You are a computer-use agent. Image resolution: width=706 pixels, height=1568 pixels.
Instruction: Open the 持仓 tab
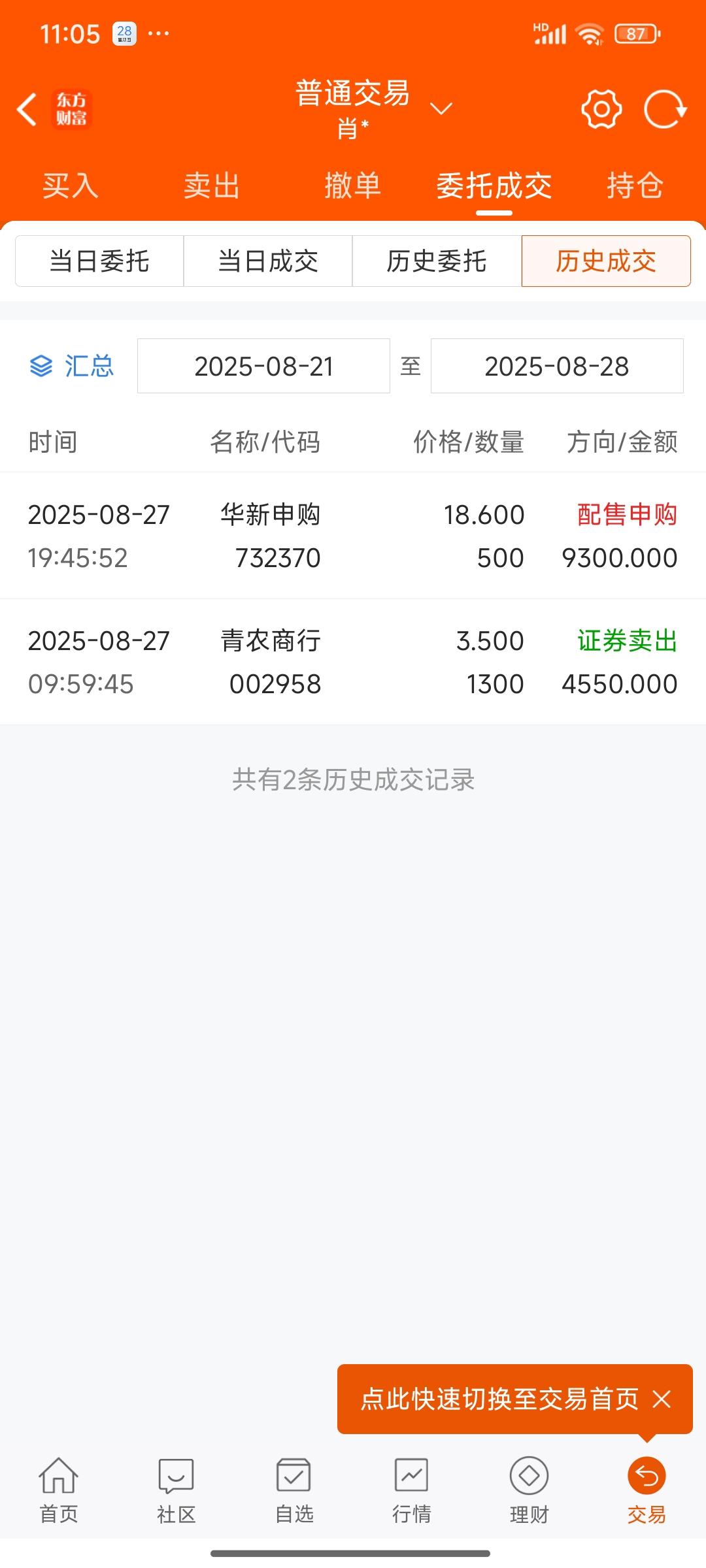635,186
